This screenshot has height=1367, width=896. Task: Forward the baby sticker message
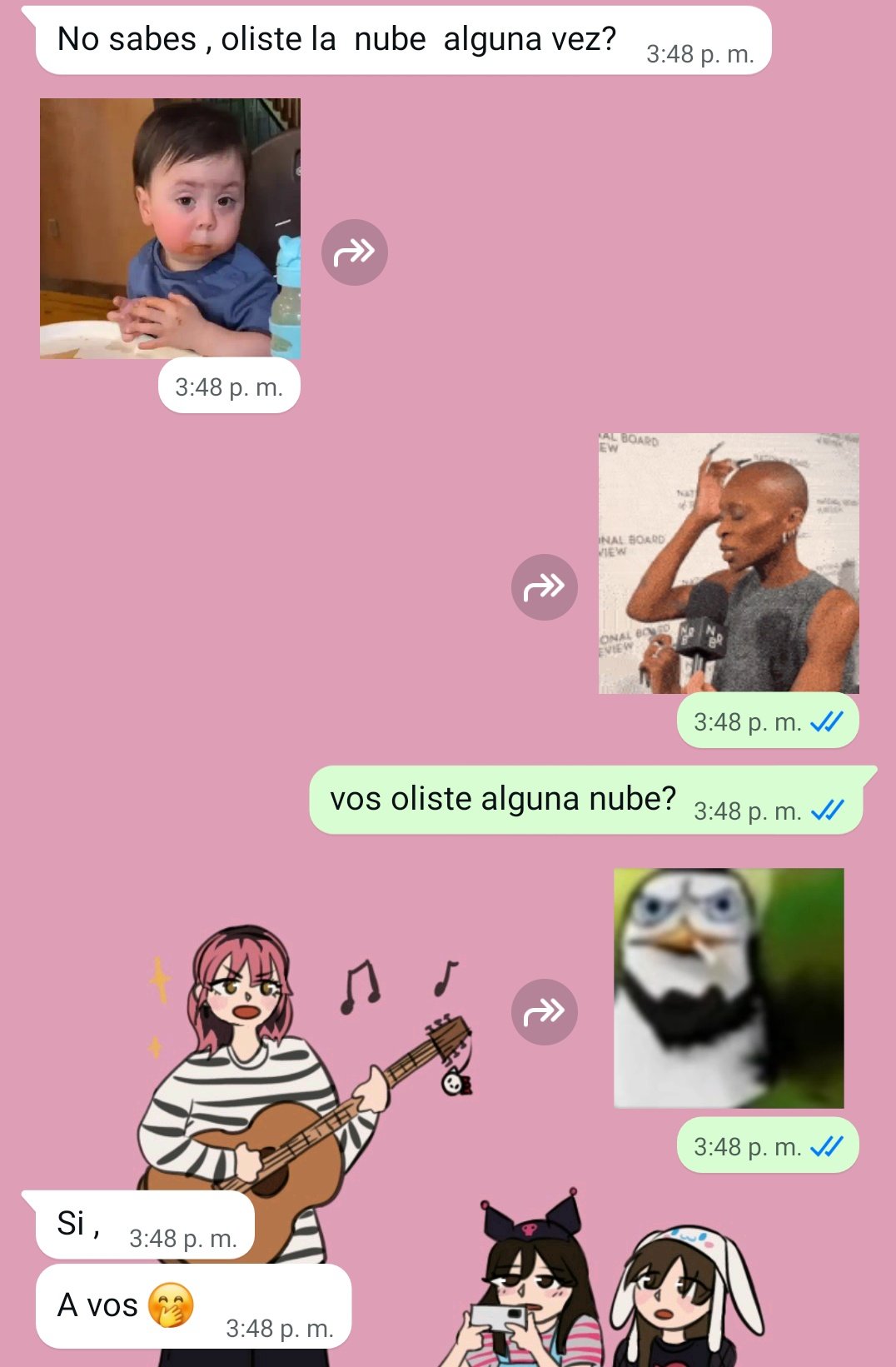pyautogui.click(x=354, y=252)
